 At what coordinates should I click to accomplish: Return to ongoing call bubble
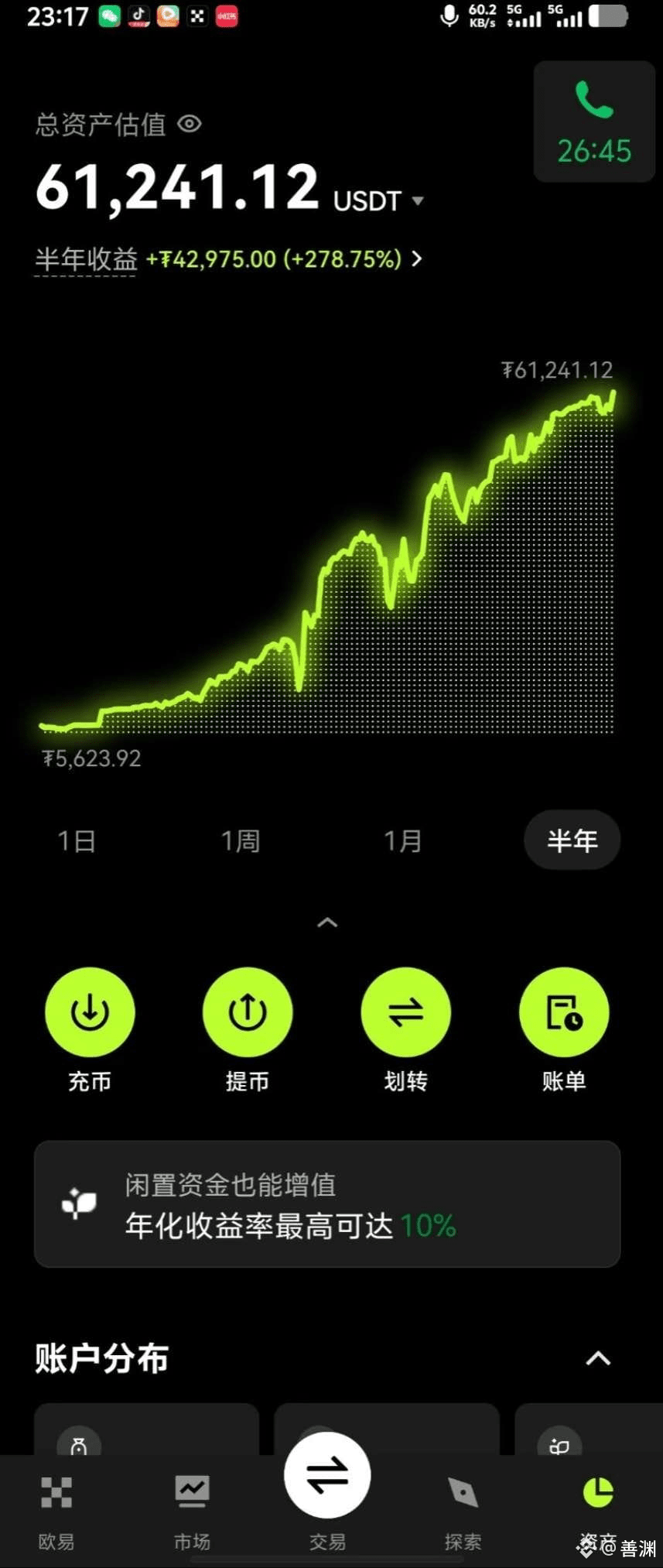594,122
